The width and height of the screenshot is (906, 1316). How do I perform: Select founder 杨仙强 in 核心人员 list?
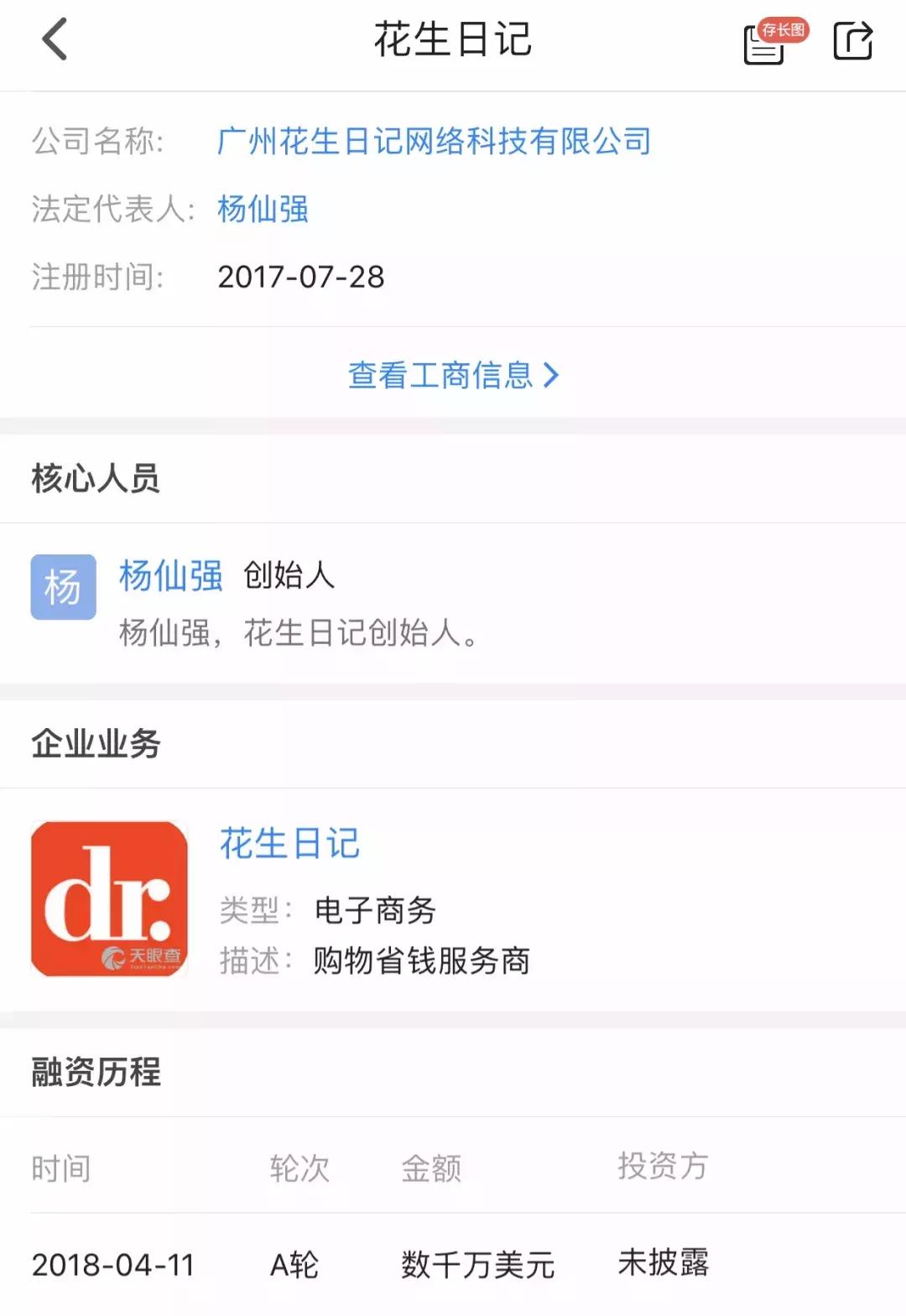[x=170, y=577]
